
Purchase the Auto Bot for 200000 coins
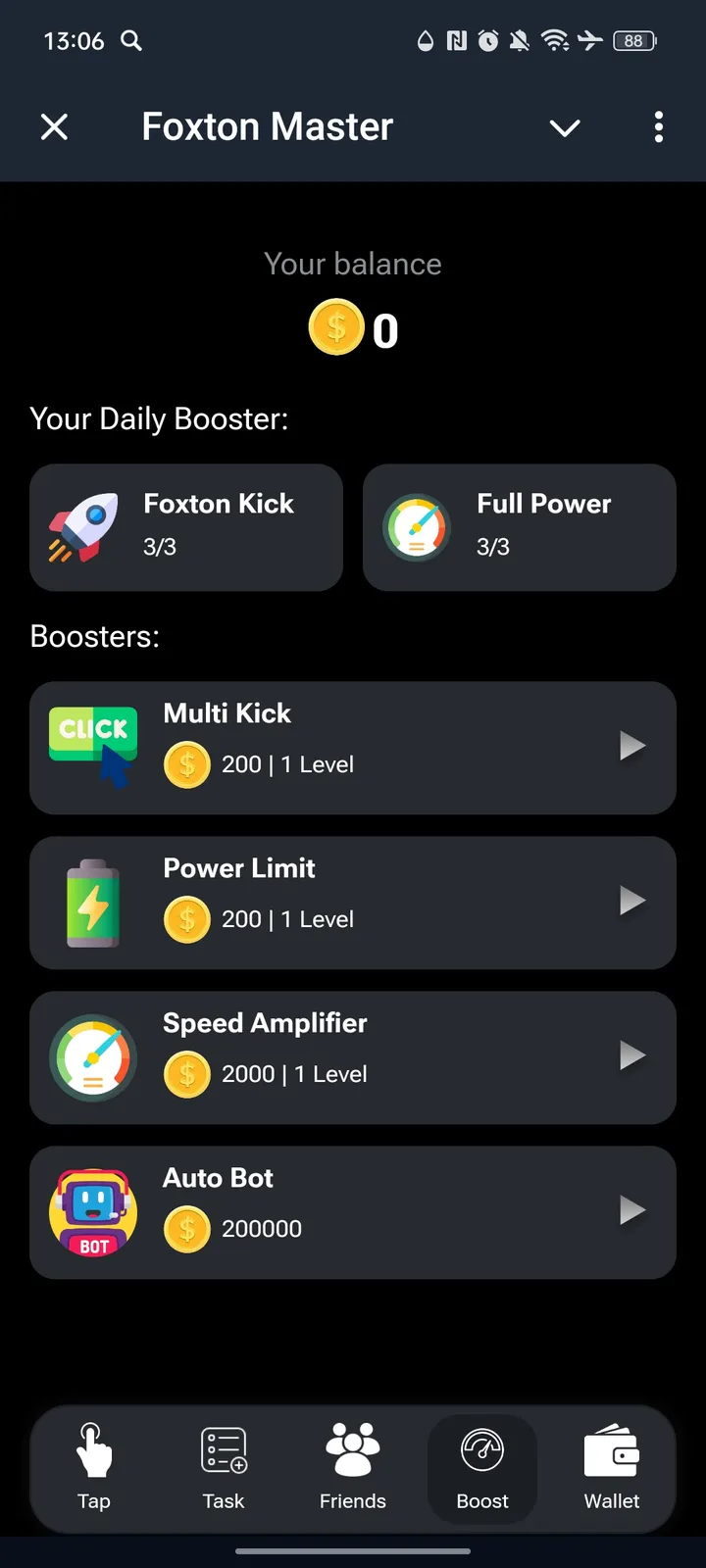632,1211
